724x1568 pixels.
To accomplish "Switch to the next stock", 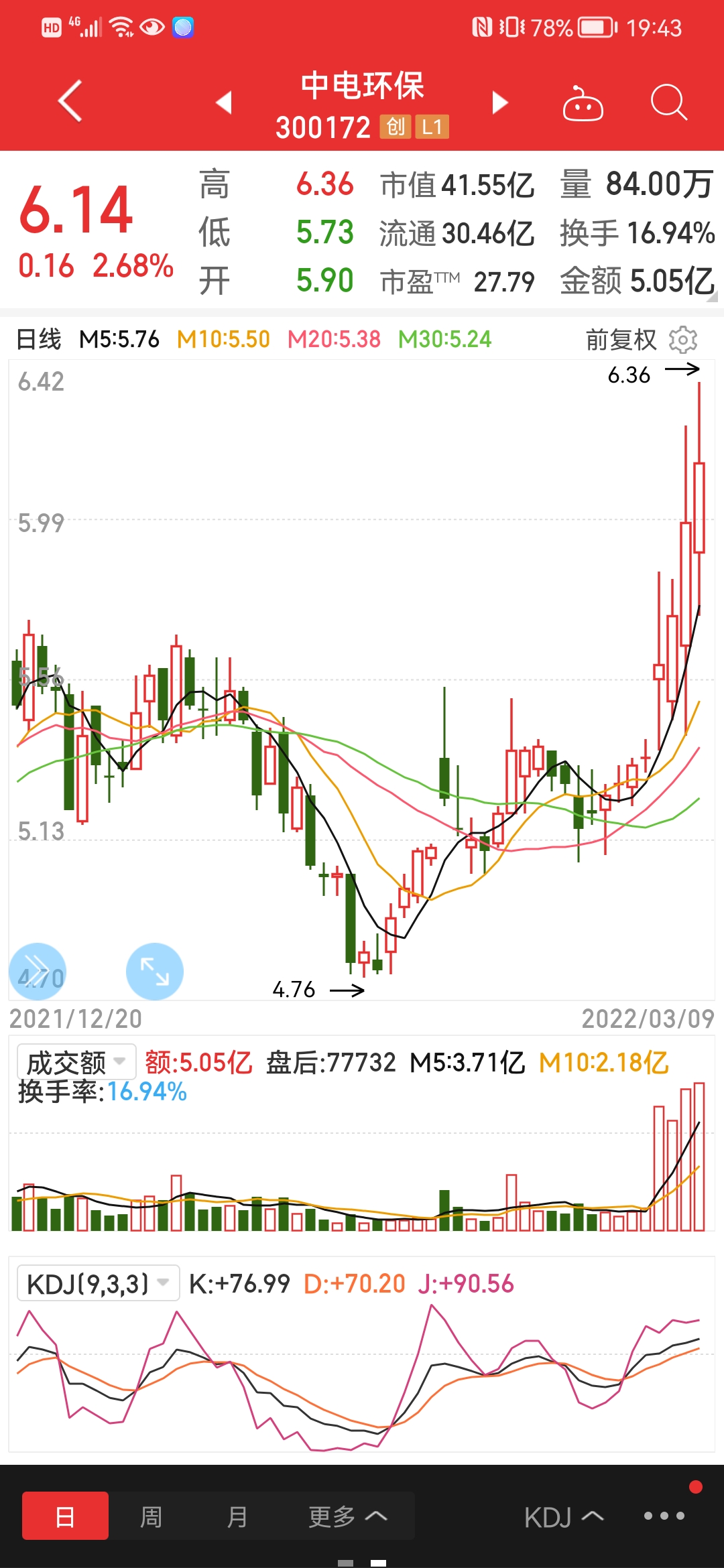I will [500, 103].
